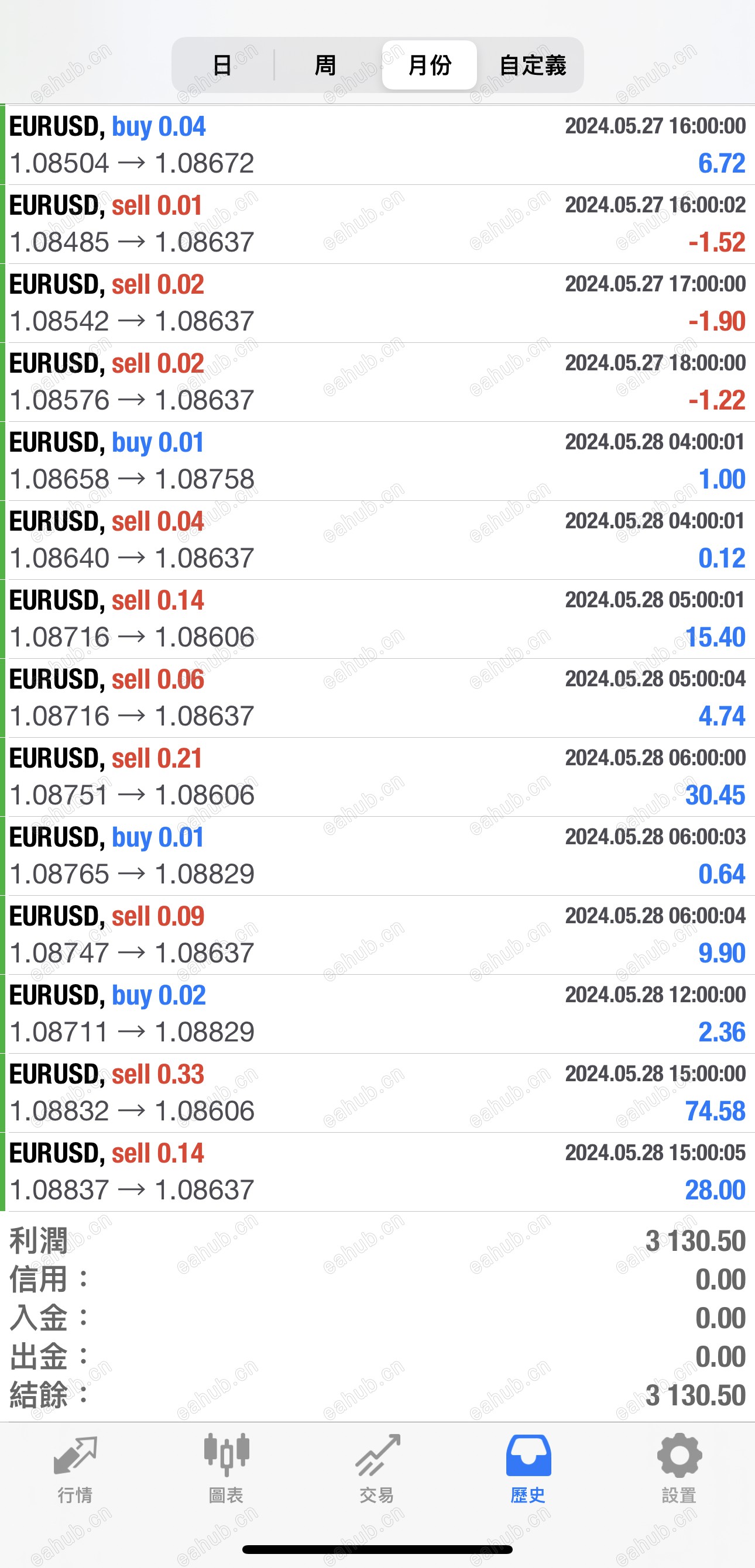This screenshot has width=755, height=1568.
Task: Switch to the 日 period filter
Action: (x=223, y=65)
